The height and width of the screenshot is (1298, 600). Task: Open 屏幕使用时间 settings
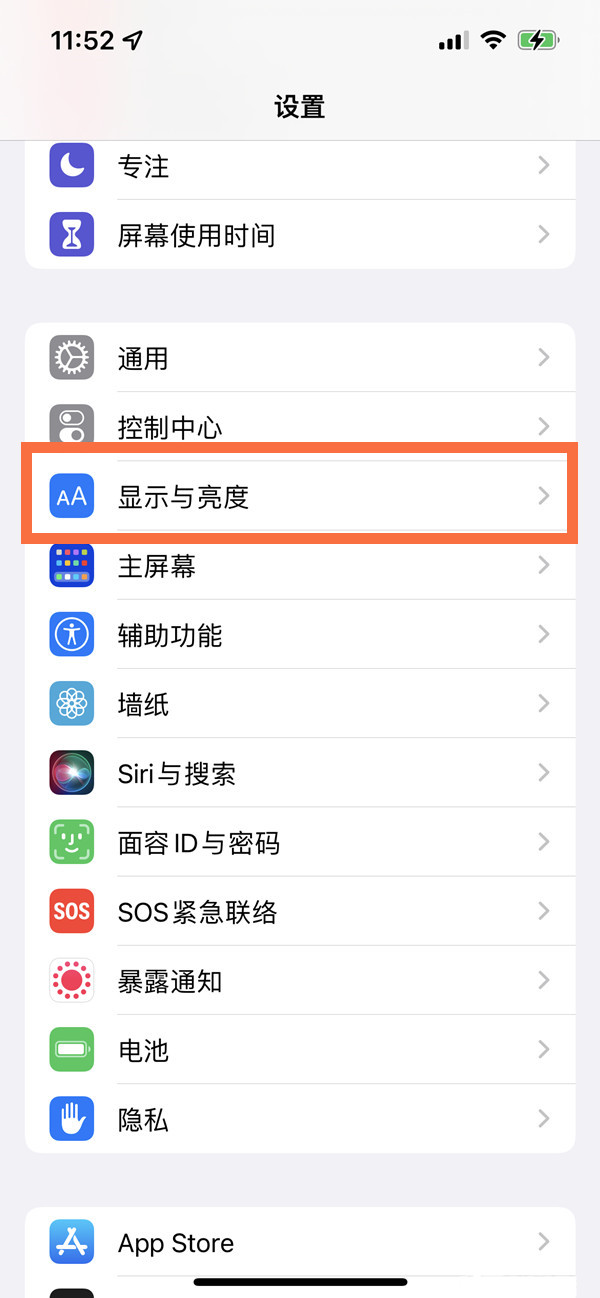click(300, 236)
